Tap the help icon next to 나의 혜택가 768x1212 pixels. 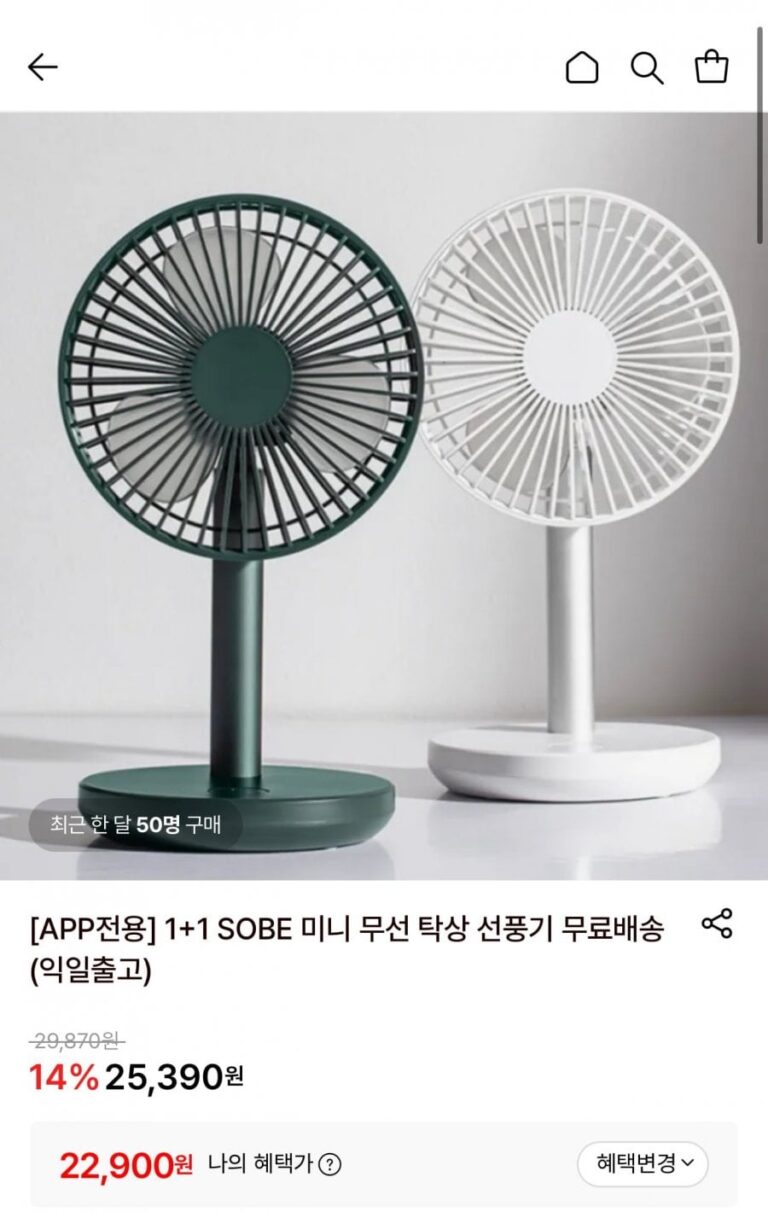pyautogui.click(x=330, y=1164)
